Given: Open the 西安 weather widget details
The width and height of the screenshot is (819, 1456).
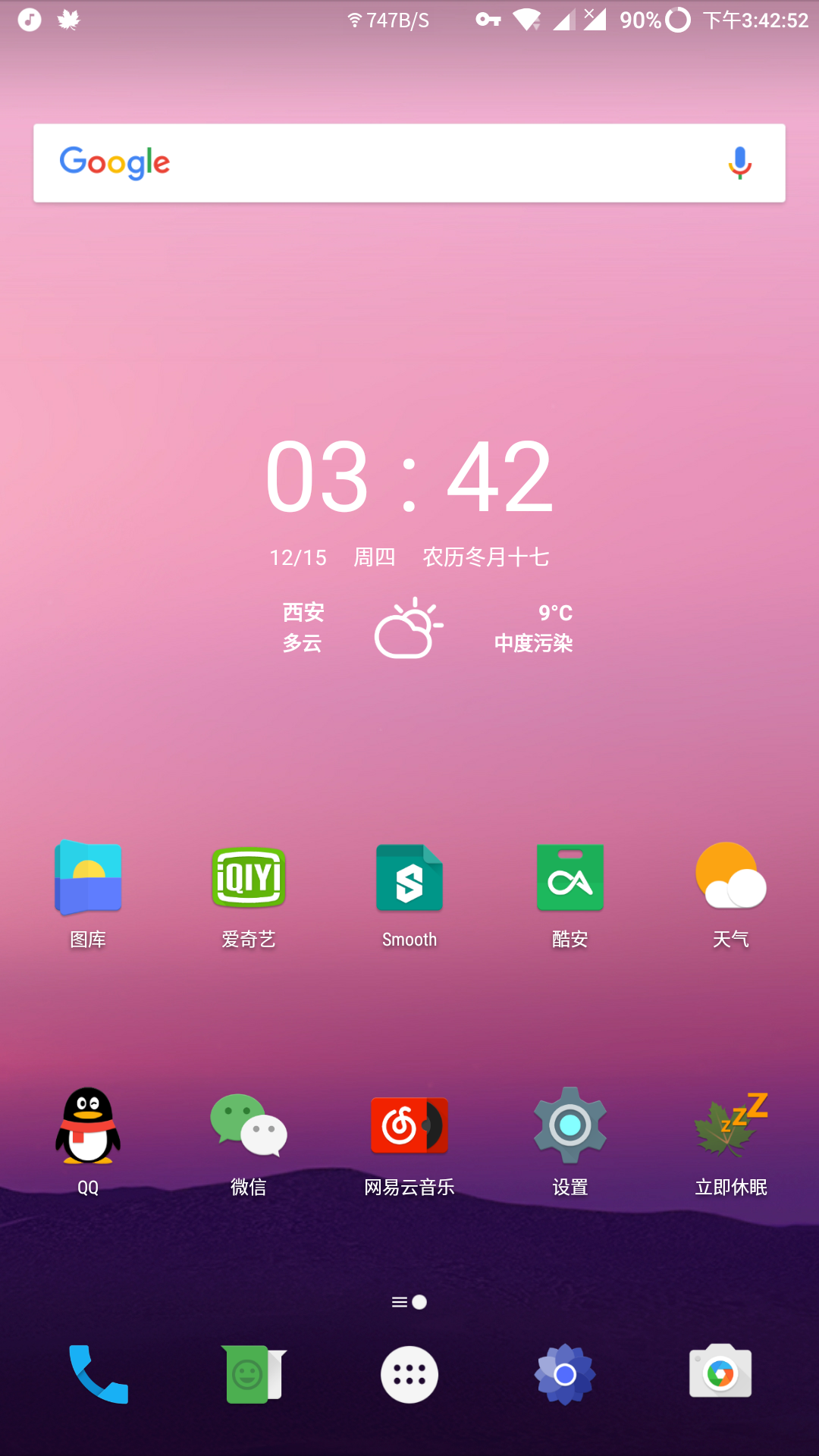Looking at the screenshot, I should coord(409,628).
